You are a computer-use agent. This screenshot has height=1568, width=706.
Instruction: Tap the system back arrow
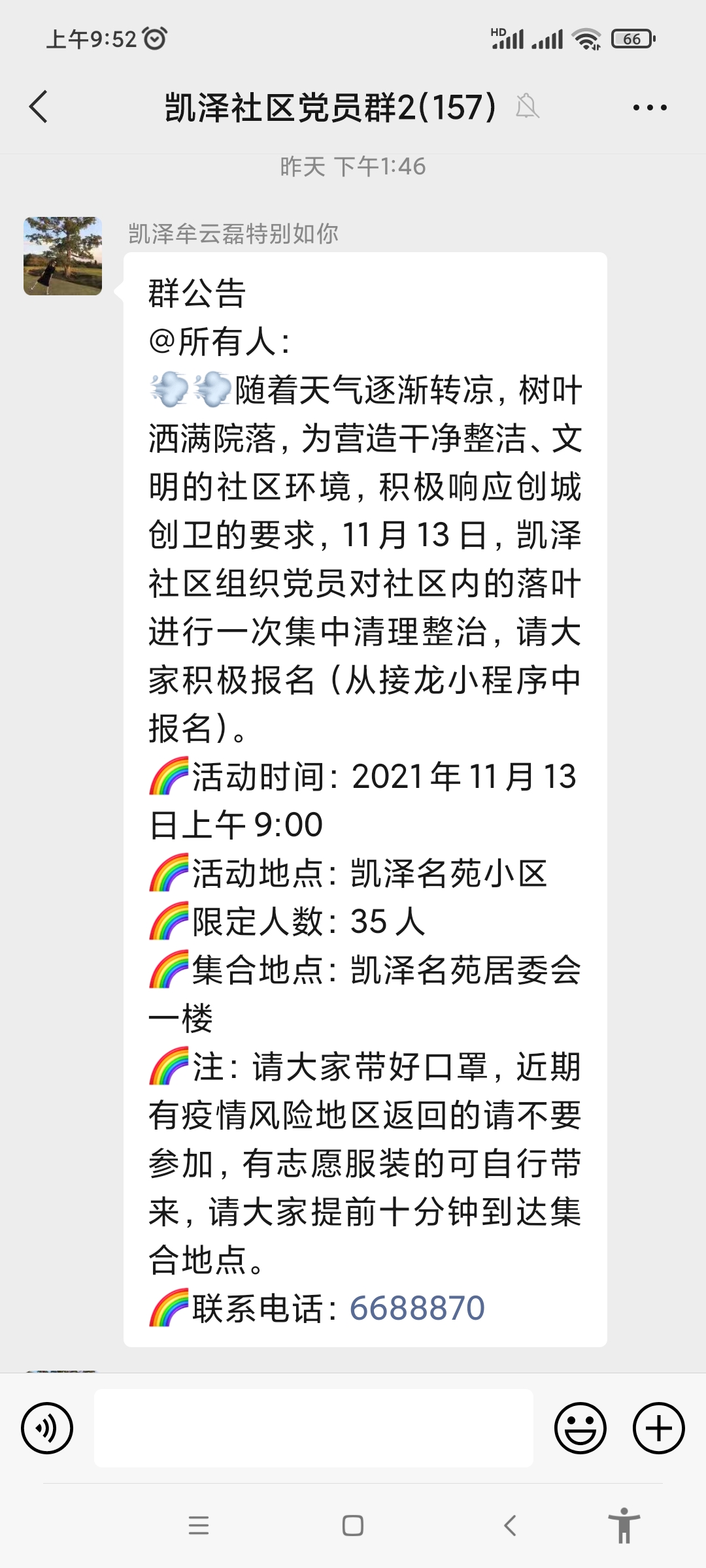point(511,1526)
